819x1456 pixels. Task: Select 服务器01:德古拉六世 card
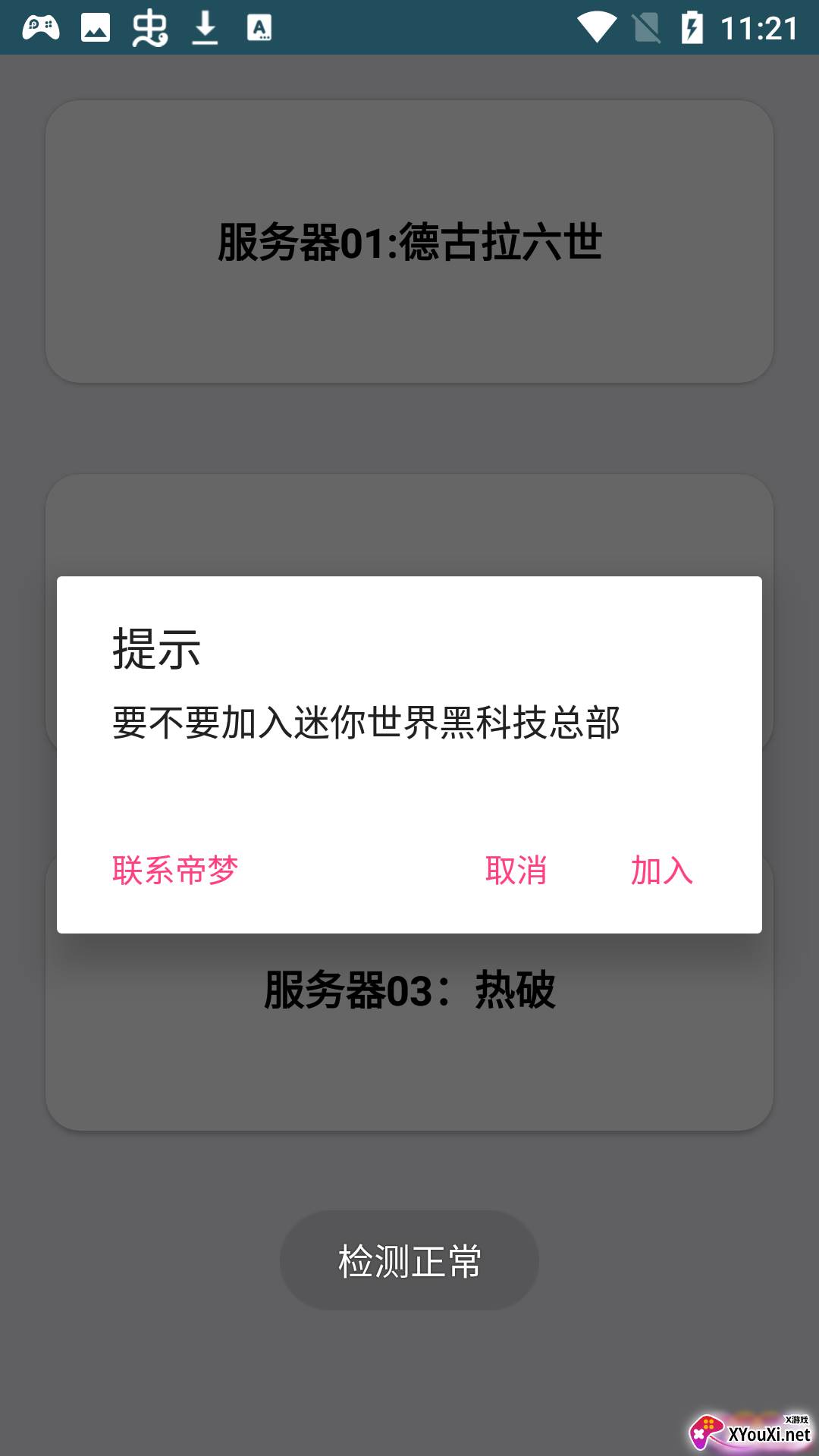point(409,242)
